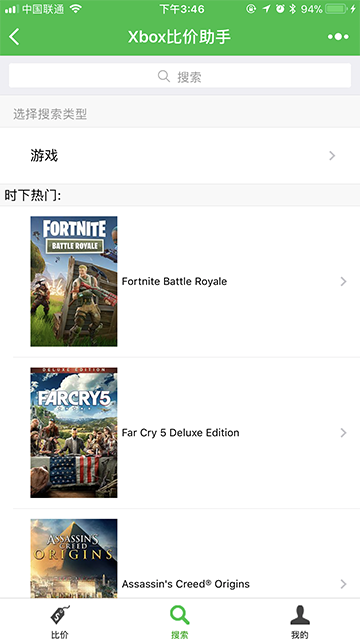Go back with the top-left arrow
The width and height of the screenshot is (360, 640).
14,37
